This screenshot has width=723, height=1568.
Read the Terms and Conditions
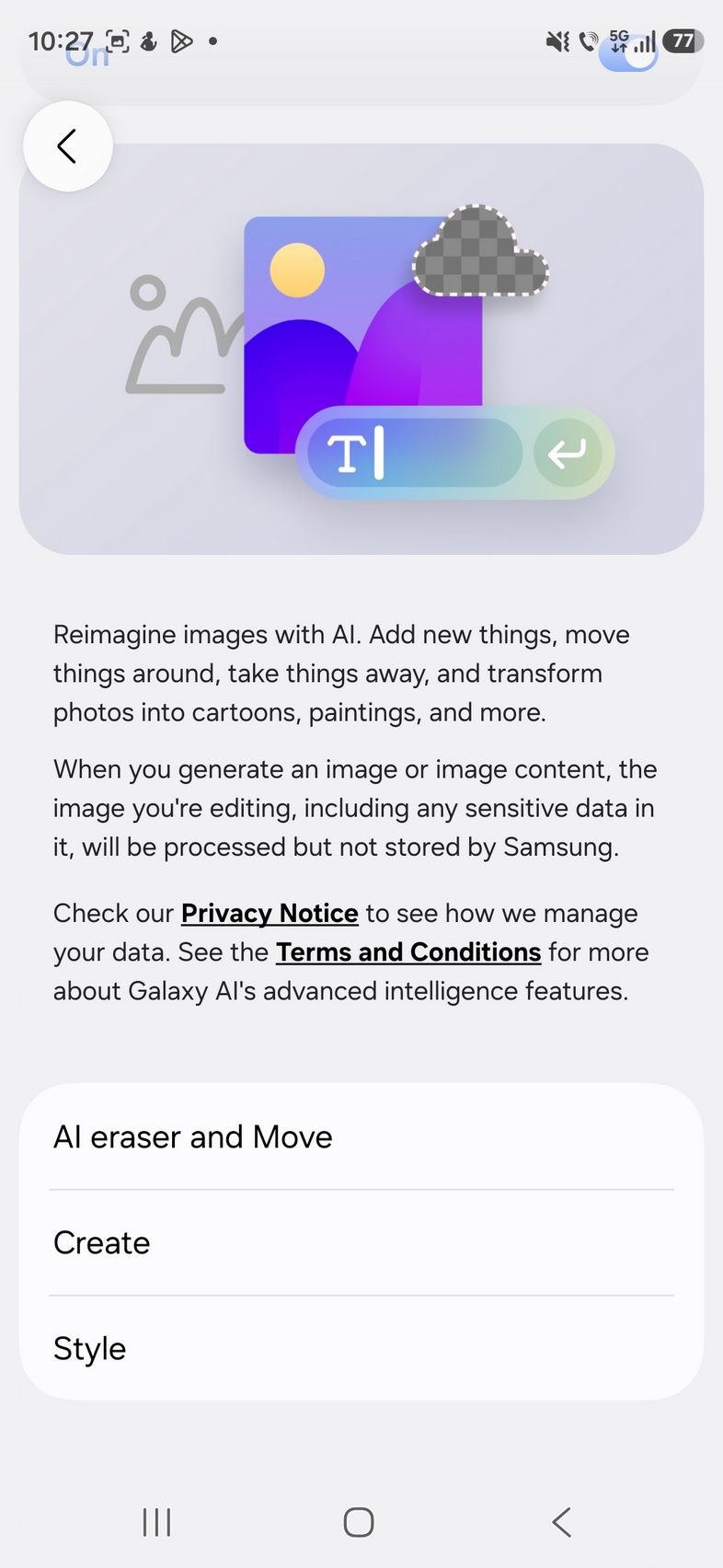(408, 951)
